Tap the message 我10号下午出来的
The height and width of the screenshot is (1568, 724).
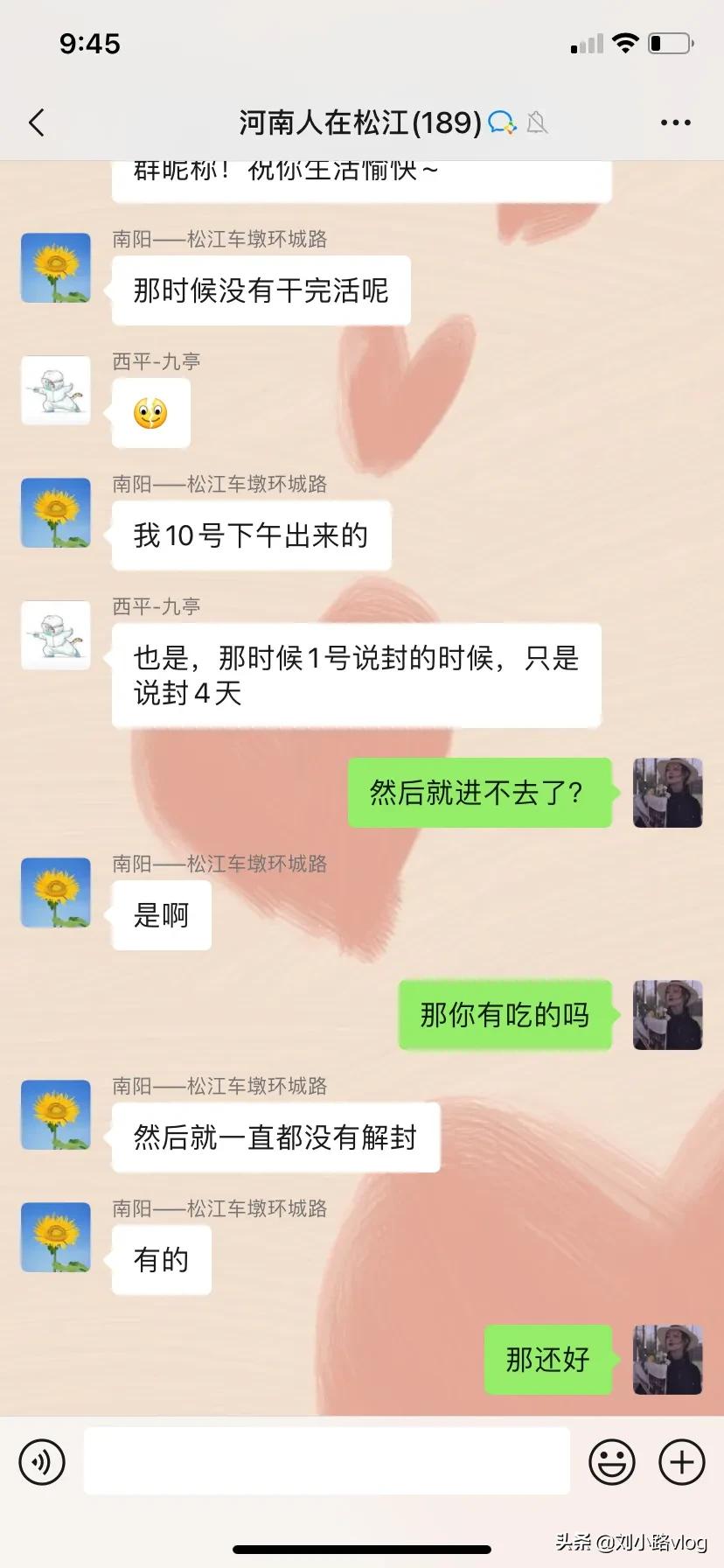(x=251, y=535)
